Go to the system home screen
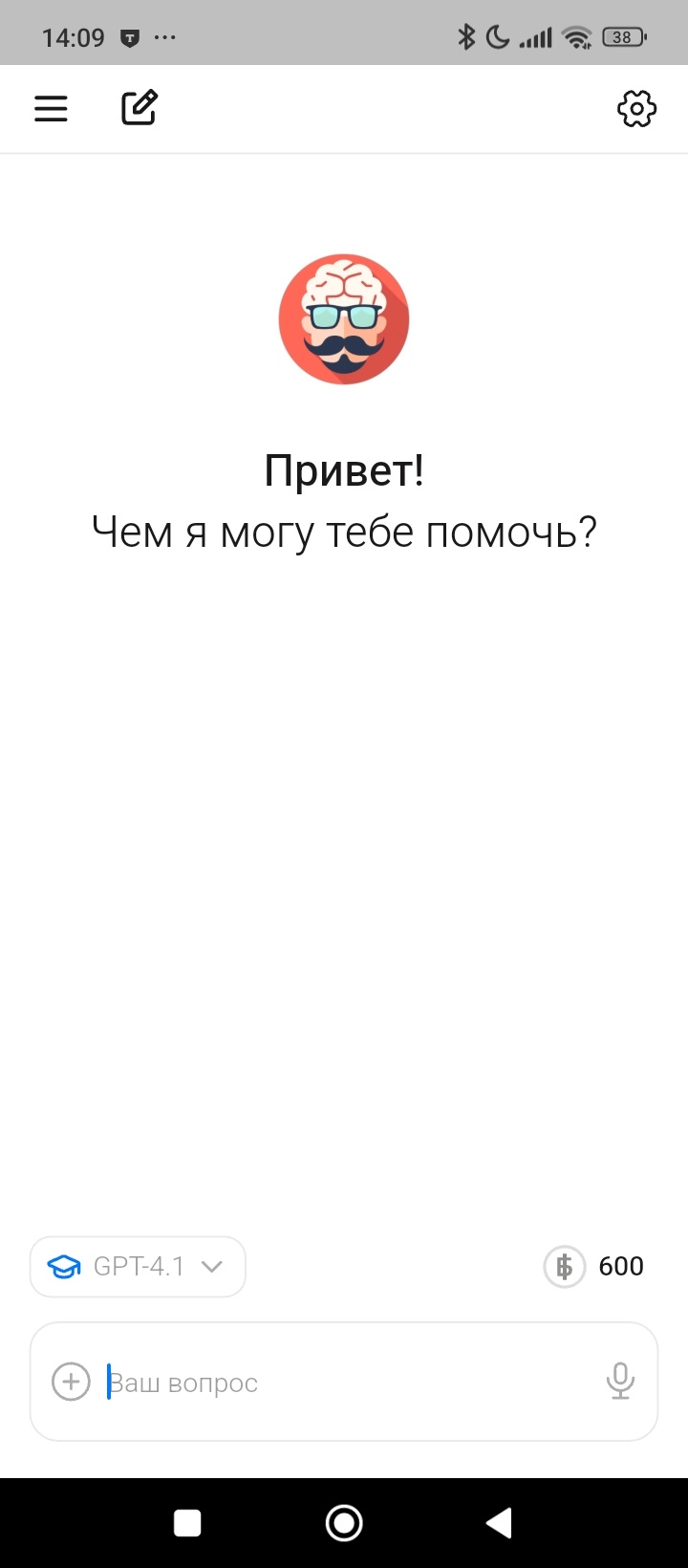Screen dimensions: 688x1568 pyautogui.click(x=344, y=1523)
